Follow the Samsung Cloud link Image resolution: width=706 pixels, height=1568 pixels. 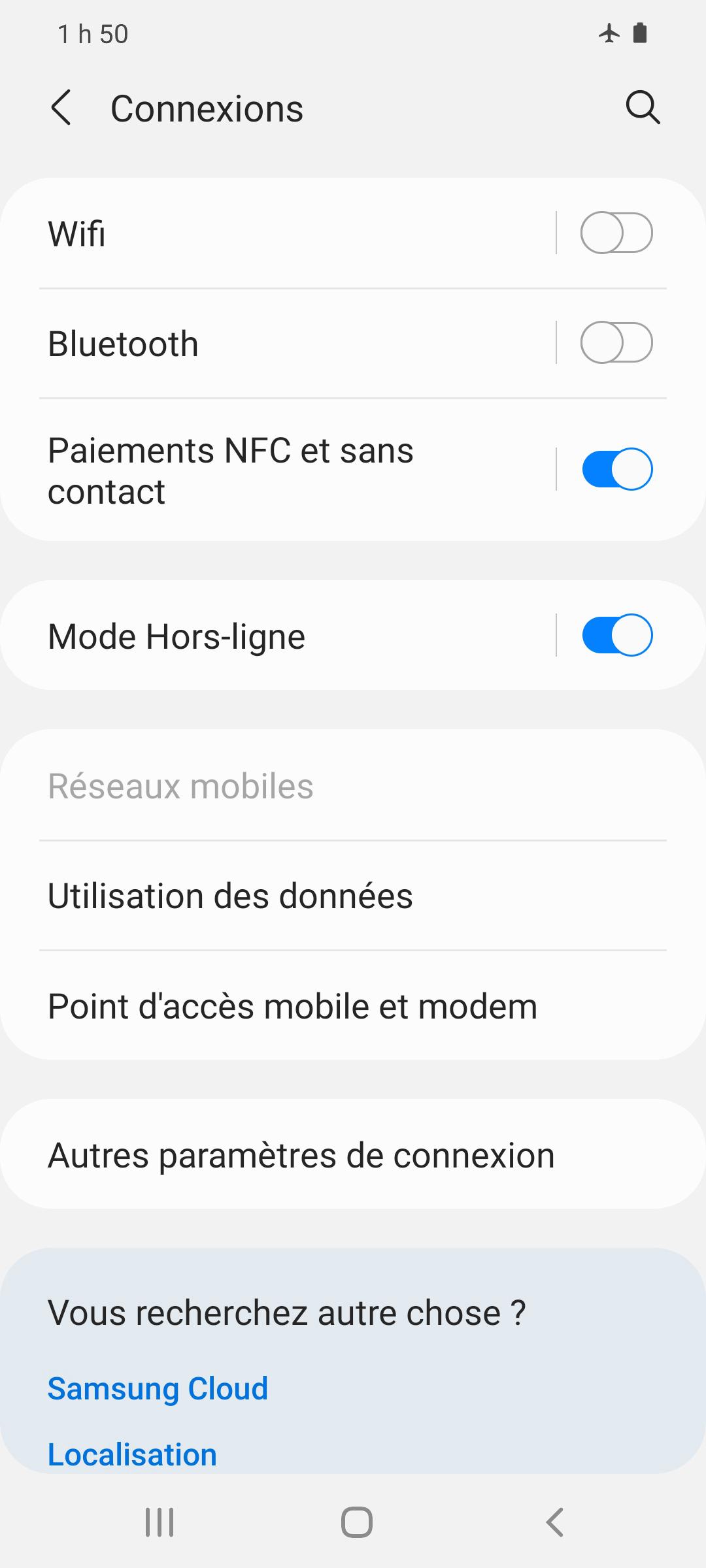tap(158, 1388)
